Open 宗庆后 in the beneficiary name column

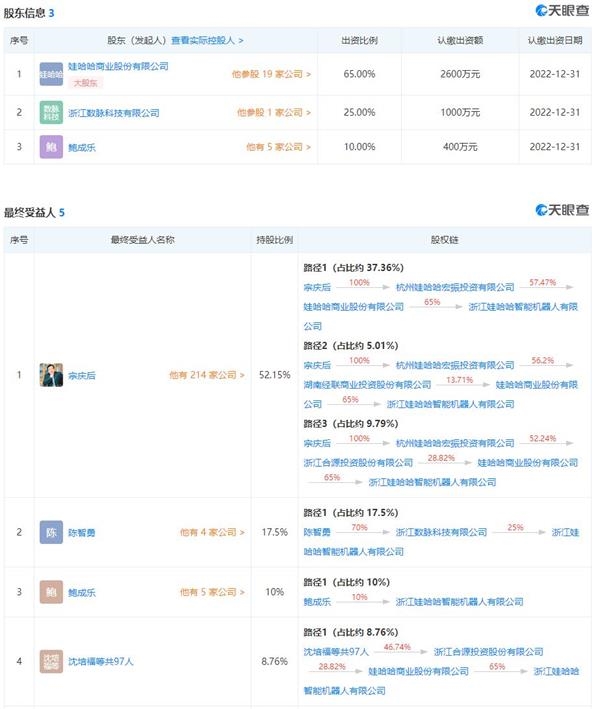pos(83,375)
